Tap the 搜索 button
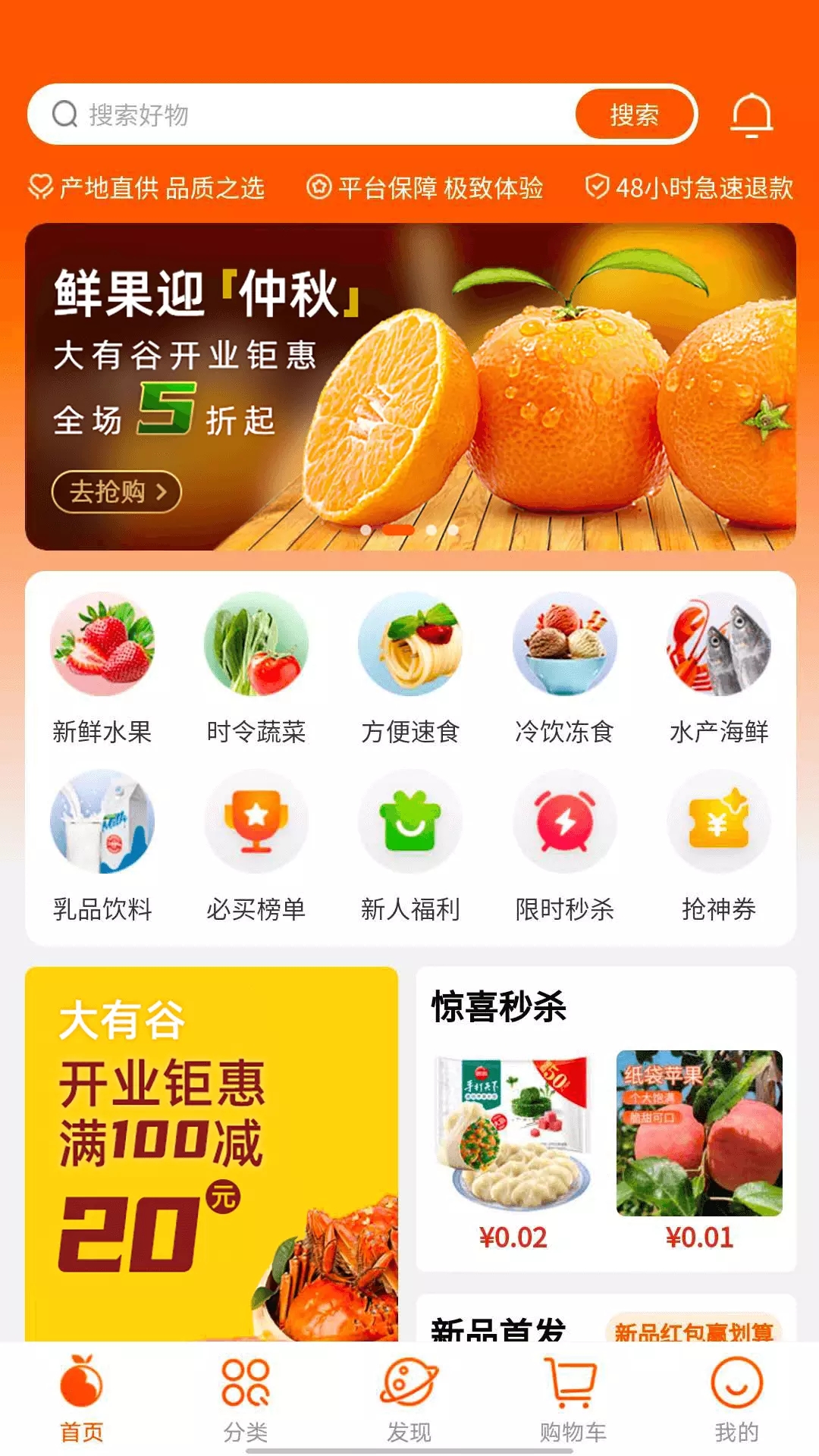This screenshot has width=819, height=1456. [634, 114]
